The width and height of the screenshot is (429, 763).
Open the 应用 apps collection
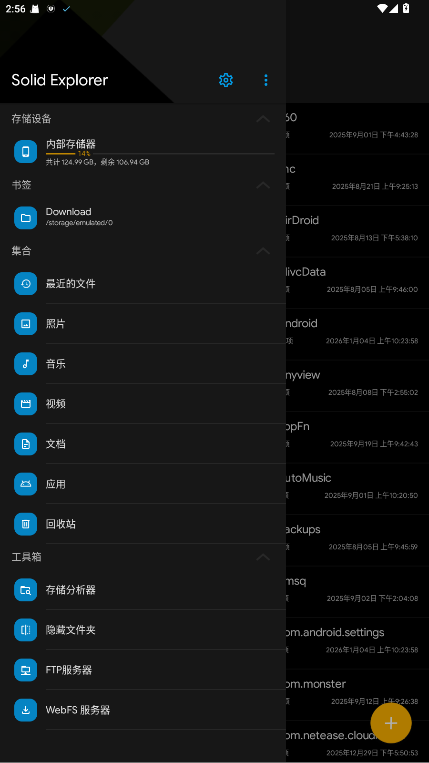tap(143, 484)
